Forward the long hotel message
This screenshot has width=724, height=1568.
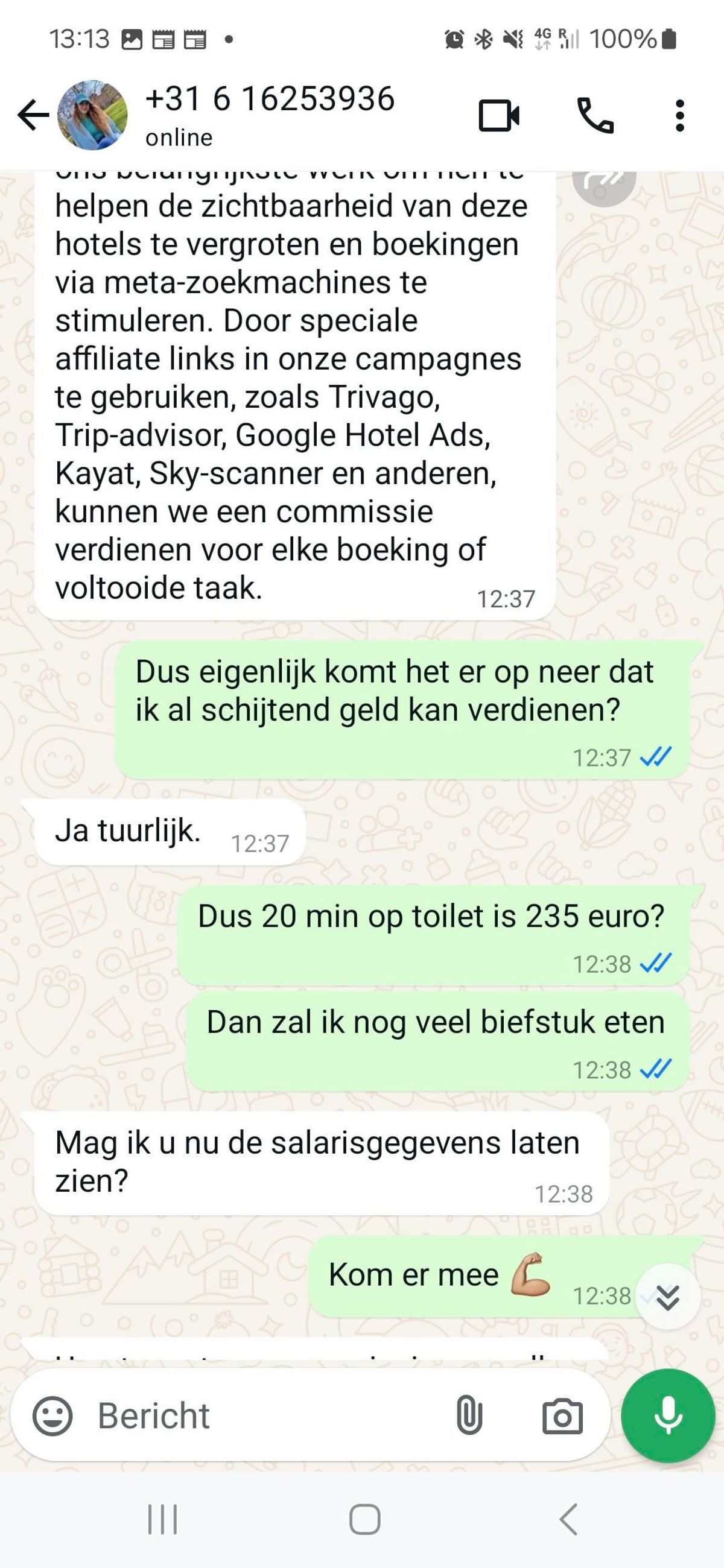(603, 181)
